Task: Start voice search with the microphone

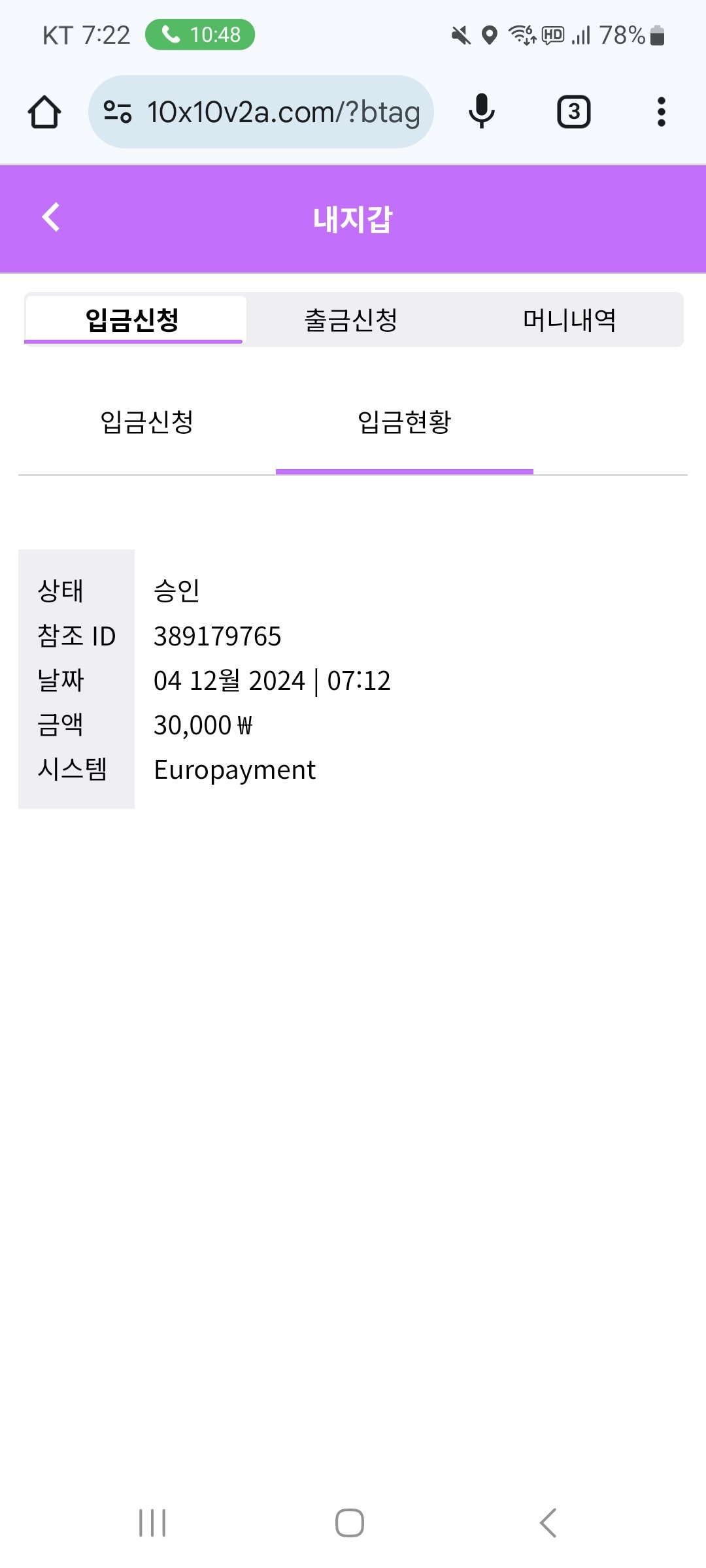Action: tap(482, 112)
